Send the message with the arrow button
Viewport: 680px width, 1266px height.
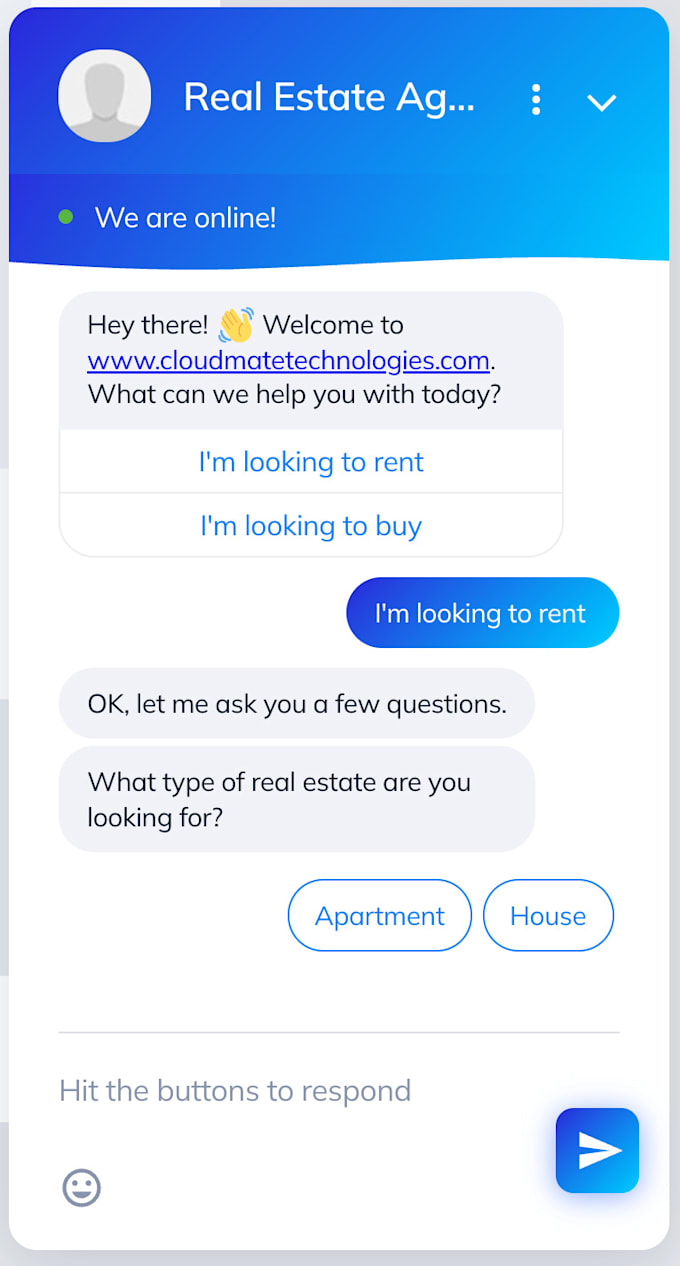597,1151
